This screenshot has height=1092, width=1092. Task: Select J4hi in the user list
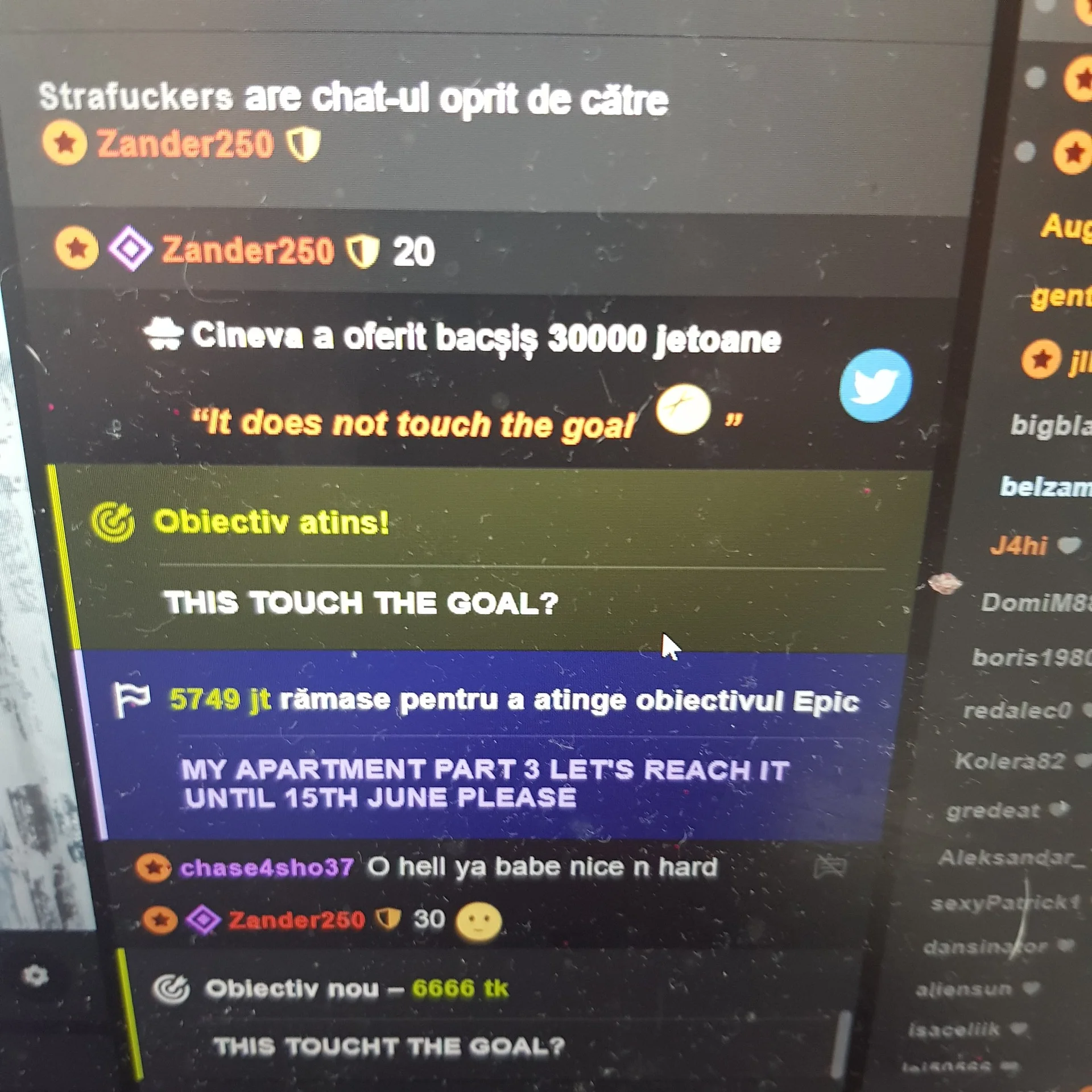pos(1018,546)
